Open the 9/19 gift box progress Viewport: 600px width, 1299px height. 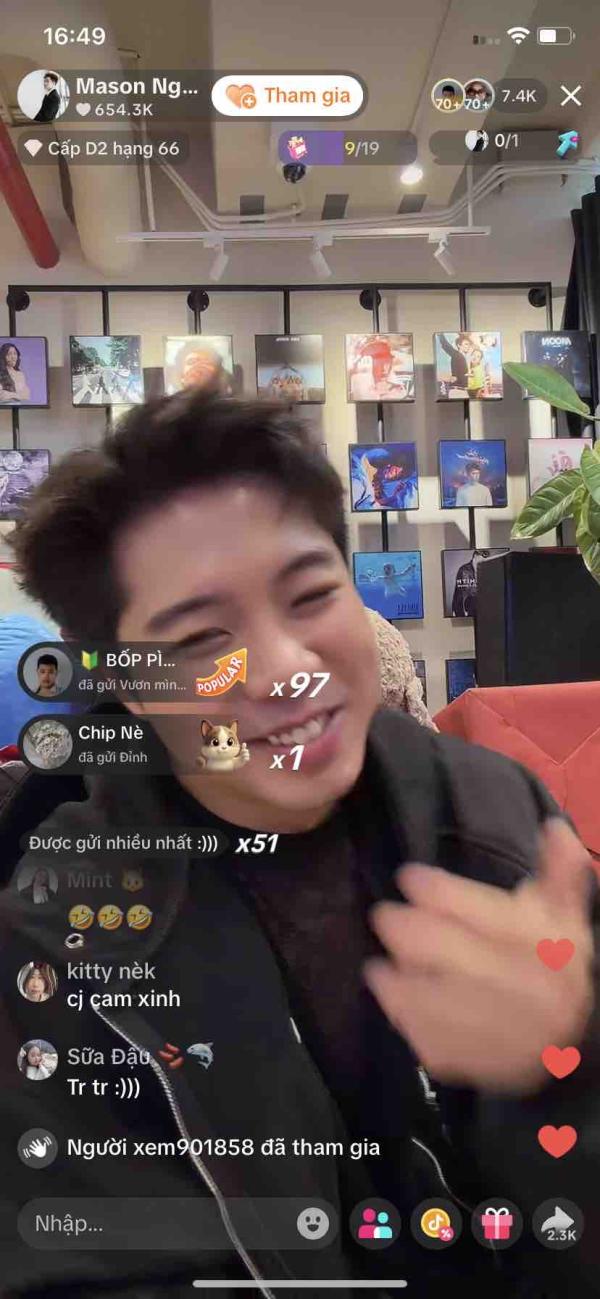(346, 148)
